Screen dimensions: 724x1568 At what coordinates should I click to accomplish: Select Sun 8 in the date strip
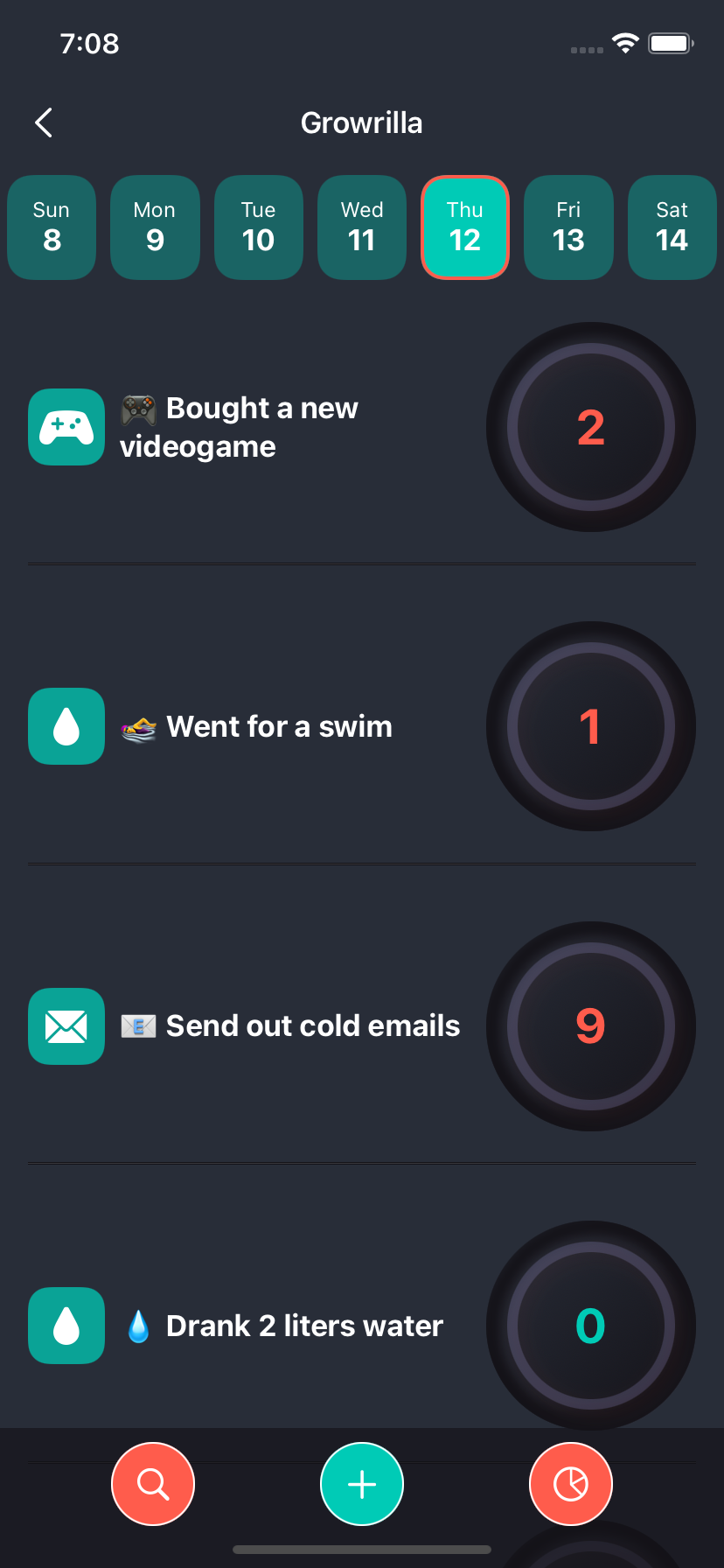(52, 227)
